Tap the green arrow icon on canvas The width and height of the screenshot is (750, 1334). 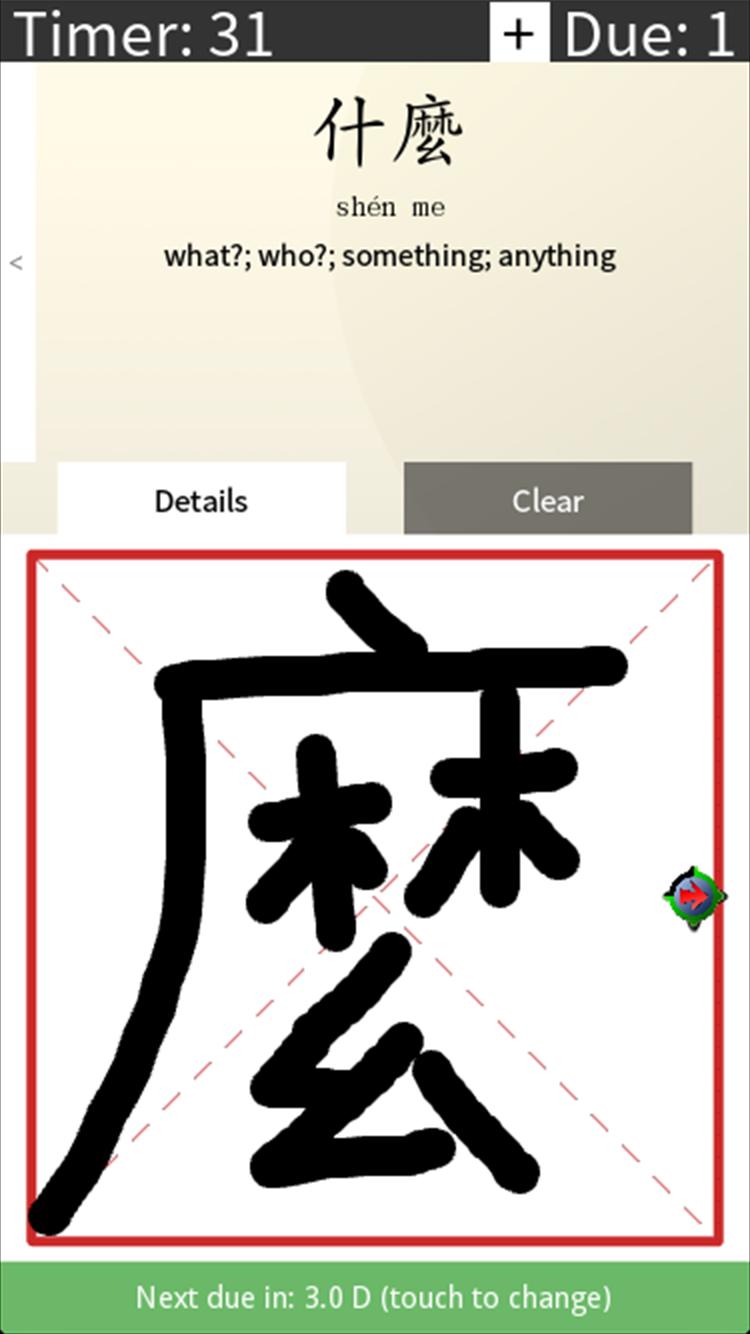694,898
